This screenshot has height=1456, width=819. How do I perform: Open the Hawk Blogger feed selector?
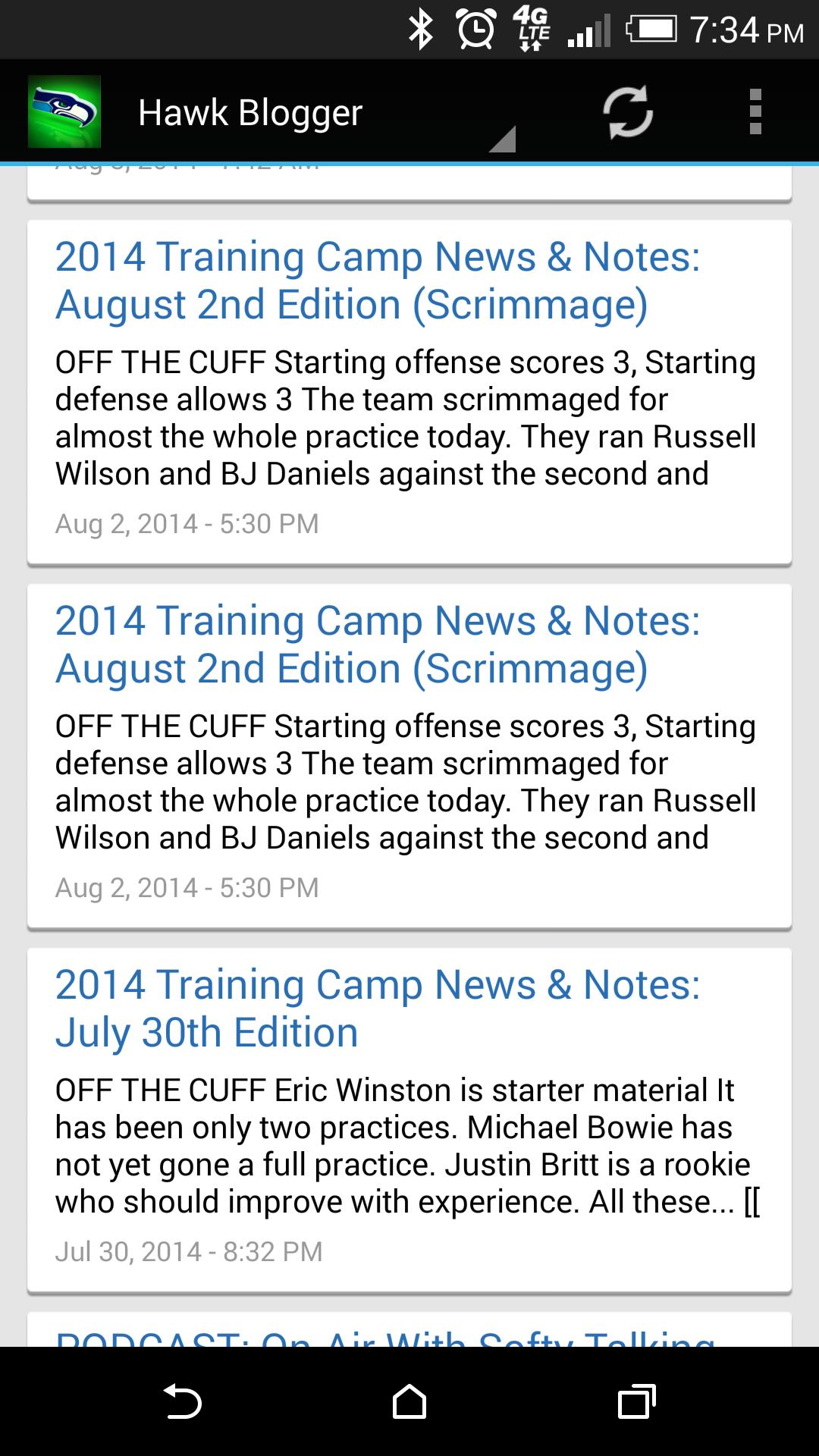point(250,112)
